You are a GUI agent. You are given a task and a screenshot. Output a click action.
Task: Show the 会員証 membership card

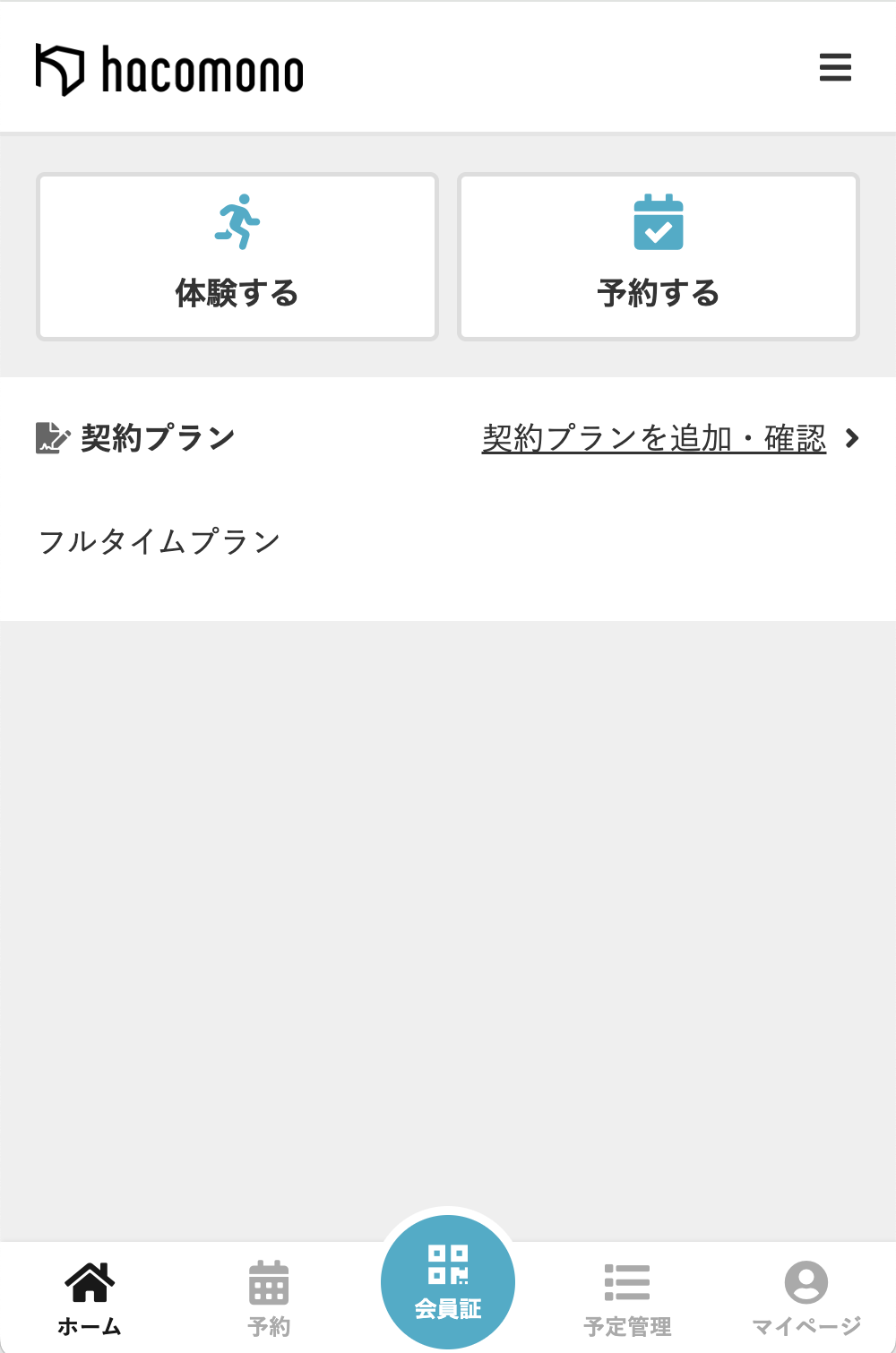448,1282
